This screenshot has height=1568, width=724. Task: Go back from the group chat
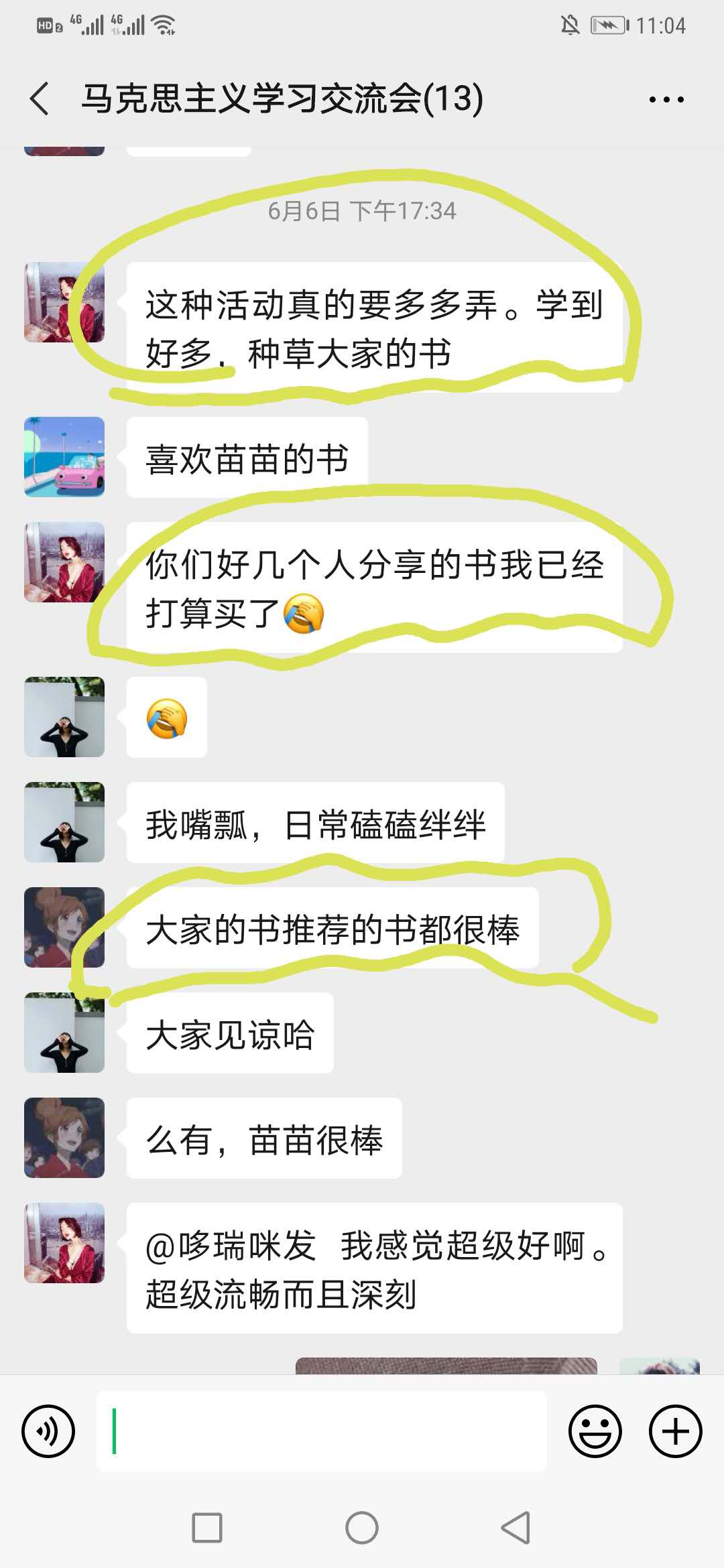[40, 99]
